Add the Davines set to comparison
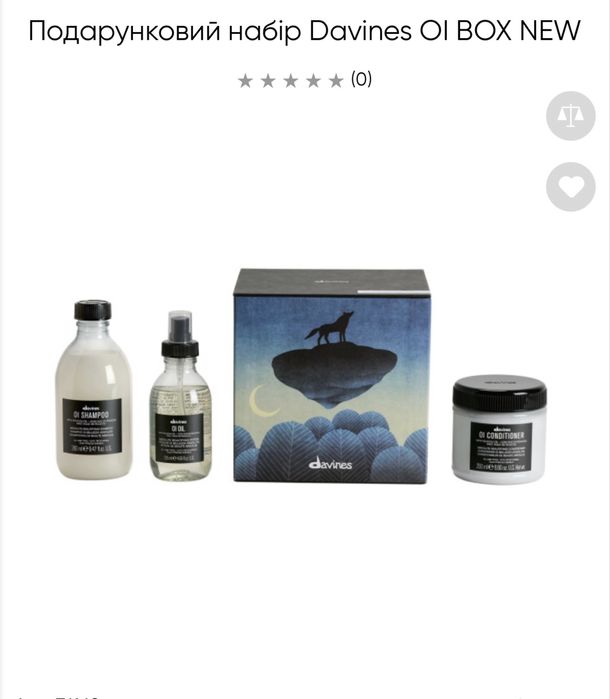 tap(571, 116)
